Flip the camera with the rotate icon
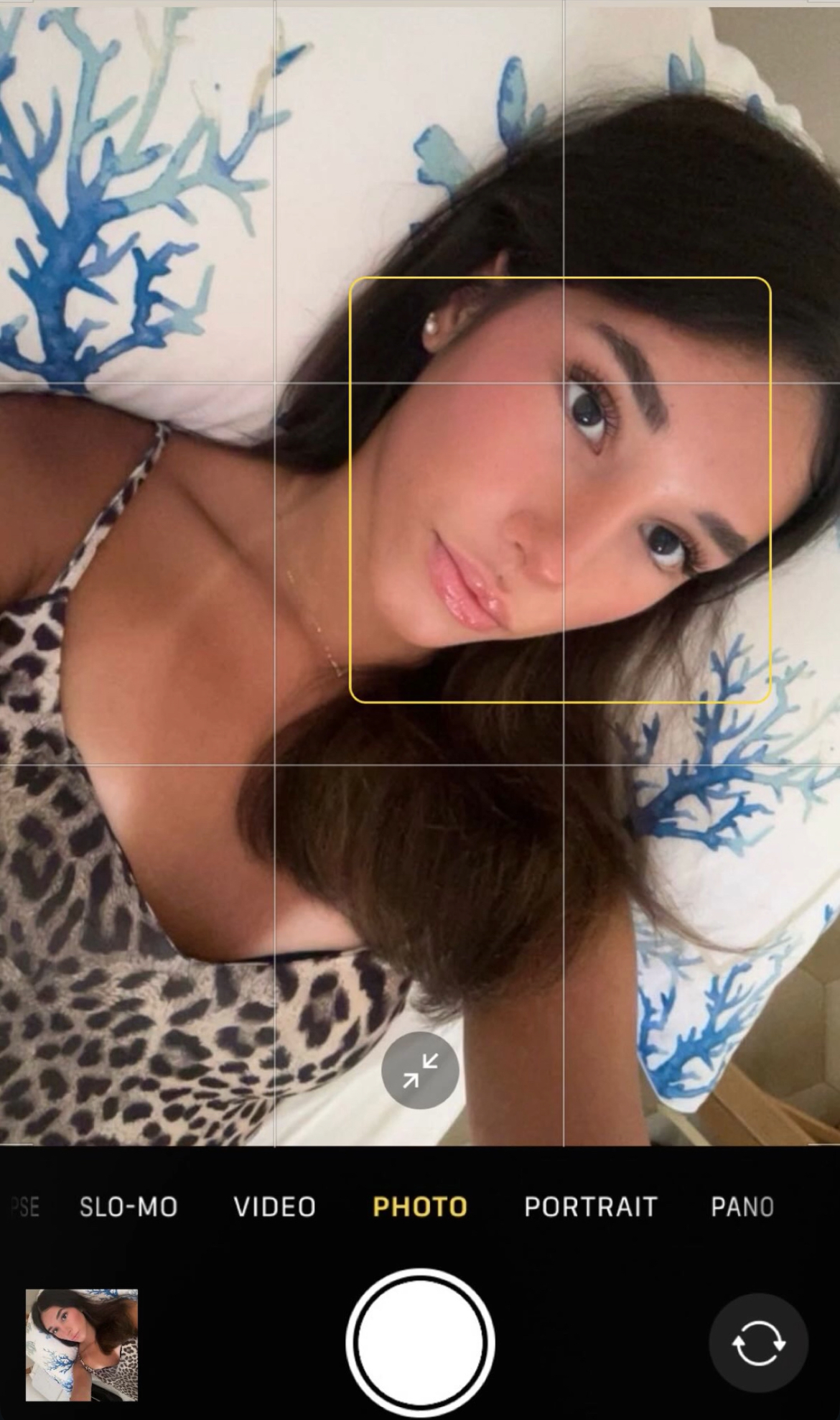Screen dimensions: 840x1420 click(x=758, y=1342)
